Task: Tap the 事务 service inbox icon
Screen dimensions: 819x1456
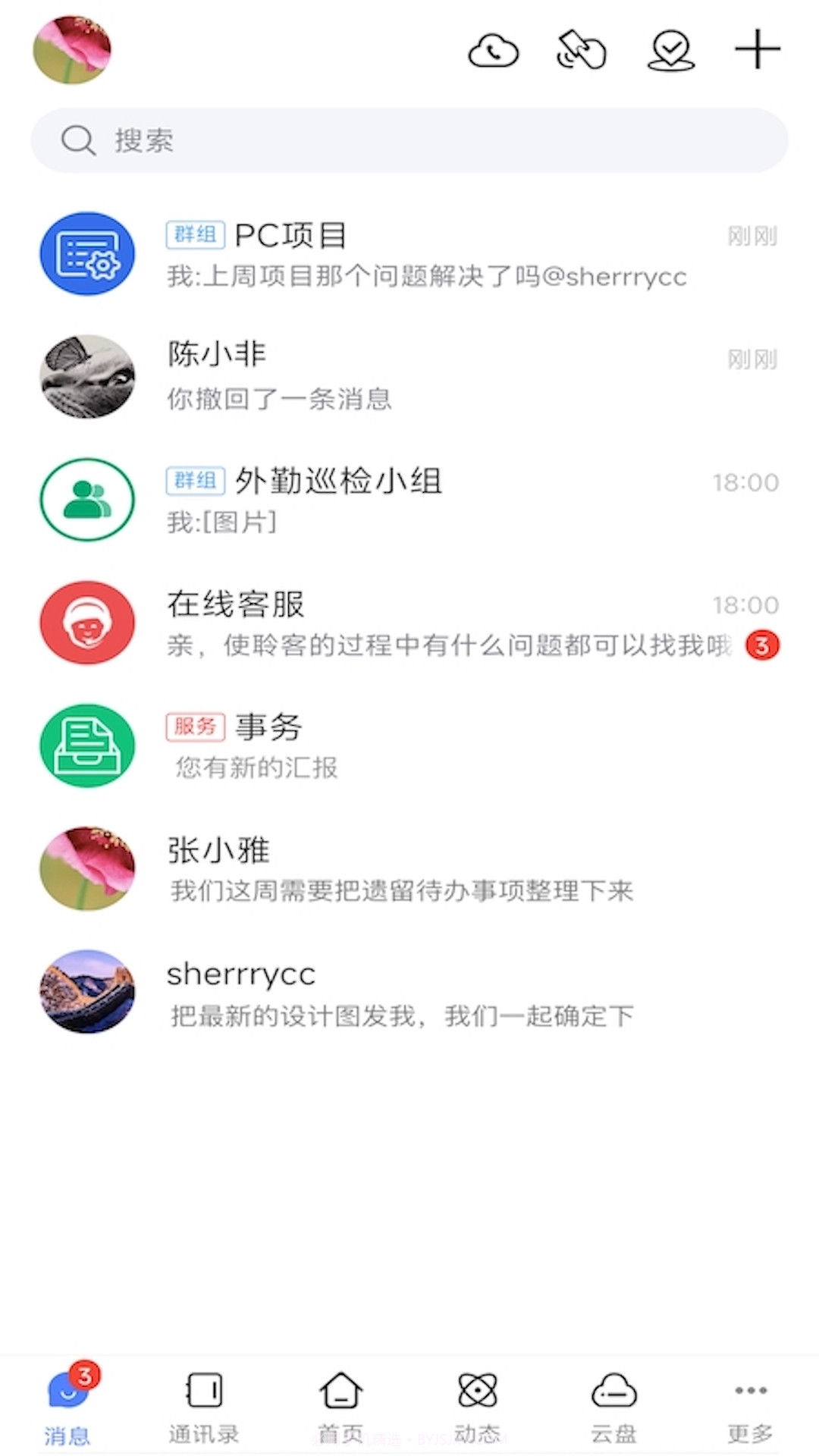Action: click(87, 745)
